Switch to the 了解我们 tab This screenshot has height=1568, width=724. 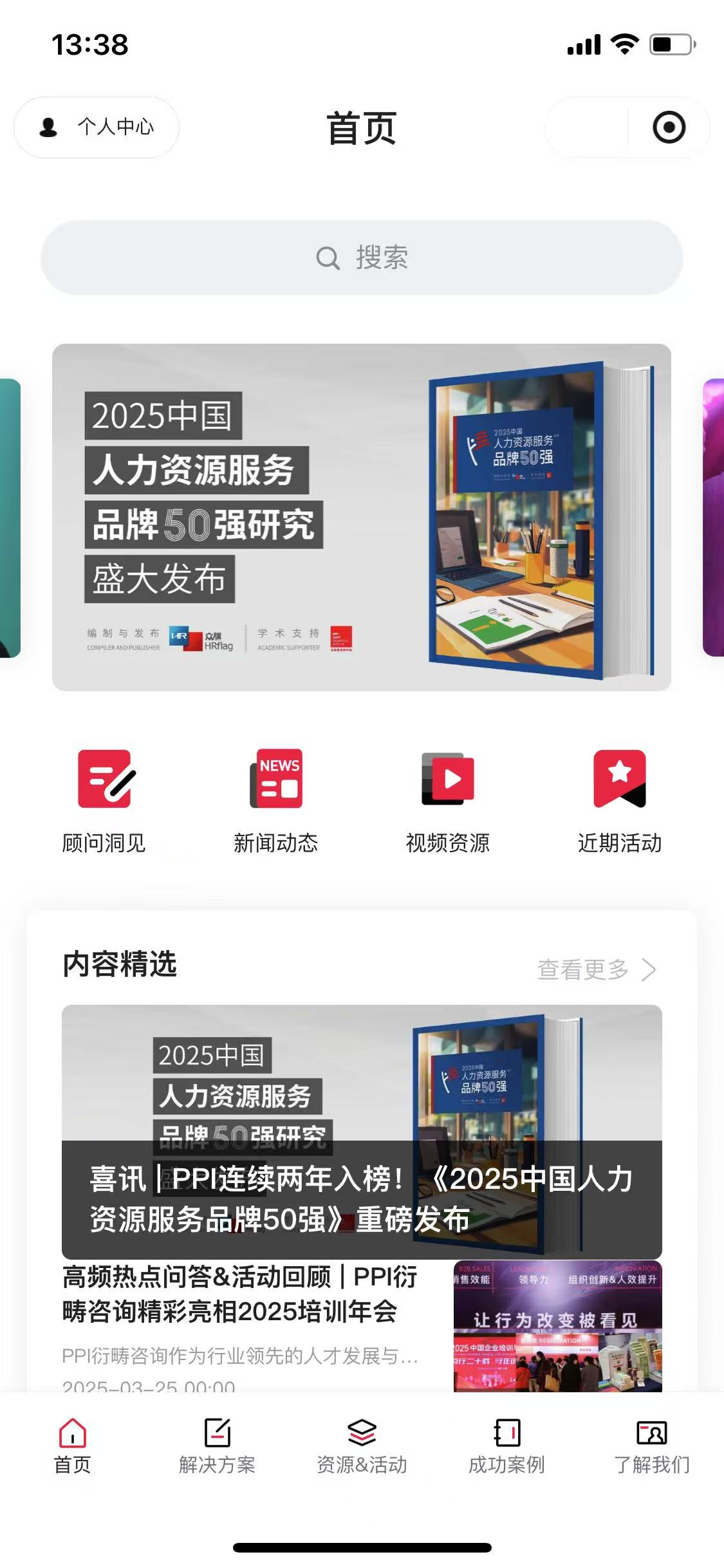point(651,1446)
